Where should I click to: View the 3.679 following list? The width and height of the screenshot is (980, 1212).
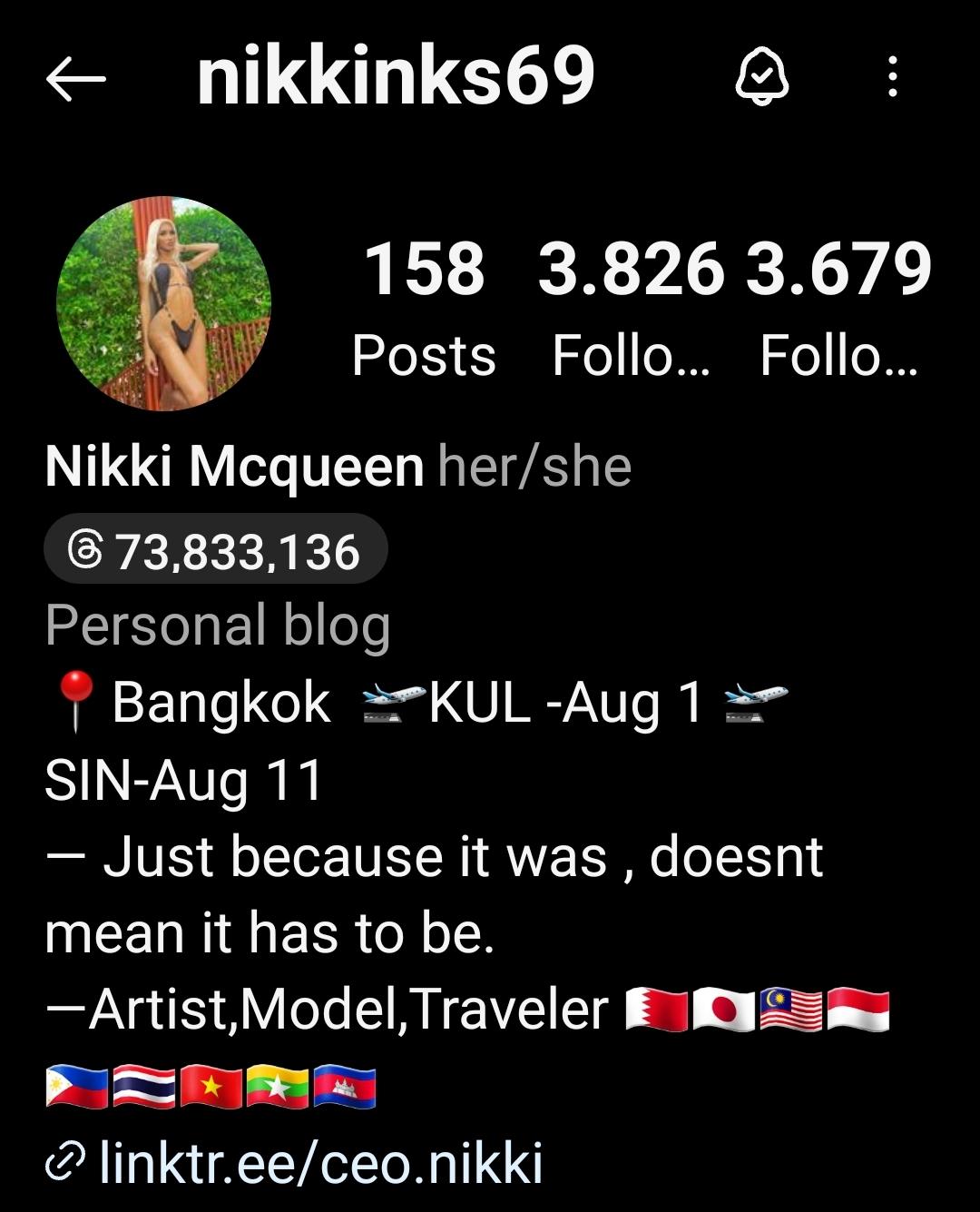click(x=839, y=307)
